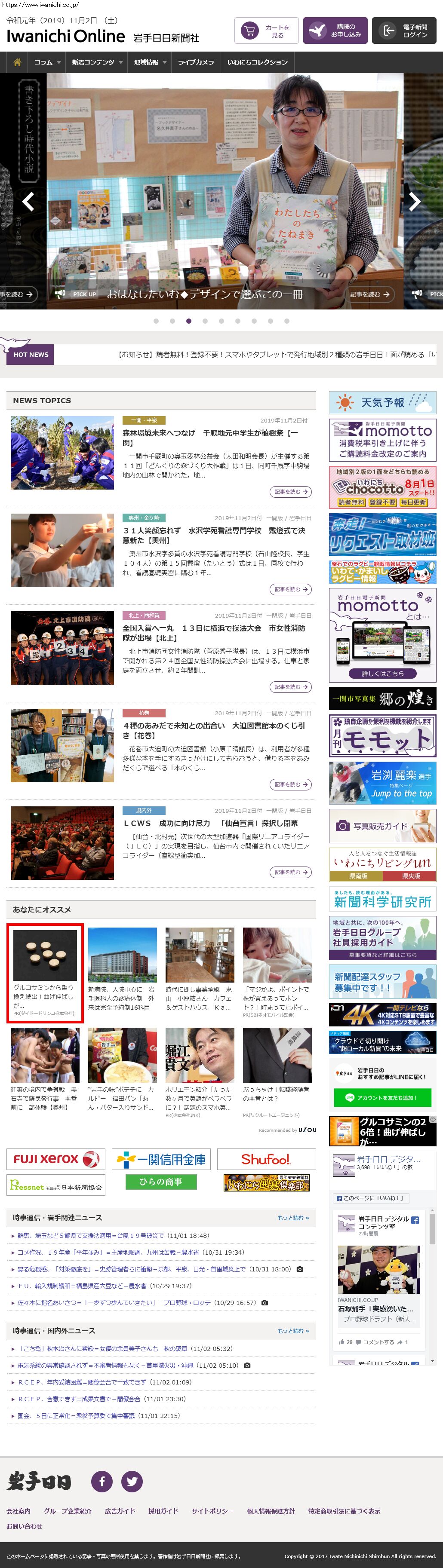
Task: Open もっと読む for 岩手関連ニュース
Action: click(293, 1218)
